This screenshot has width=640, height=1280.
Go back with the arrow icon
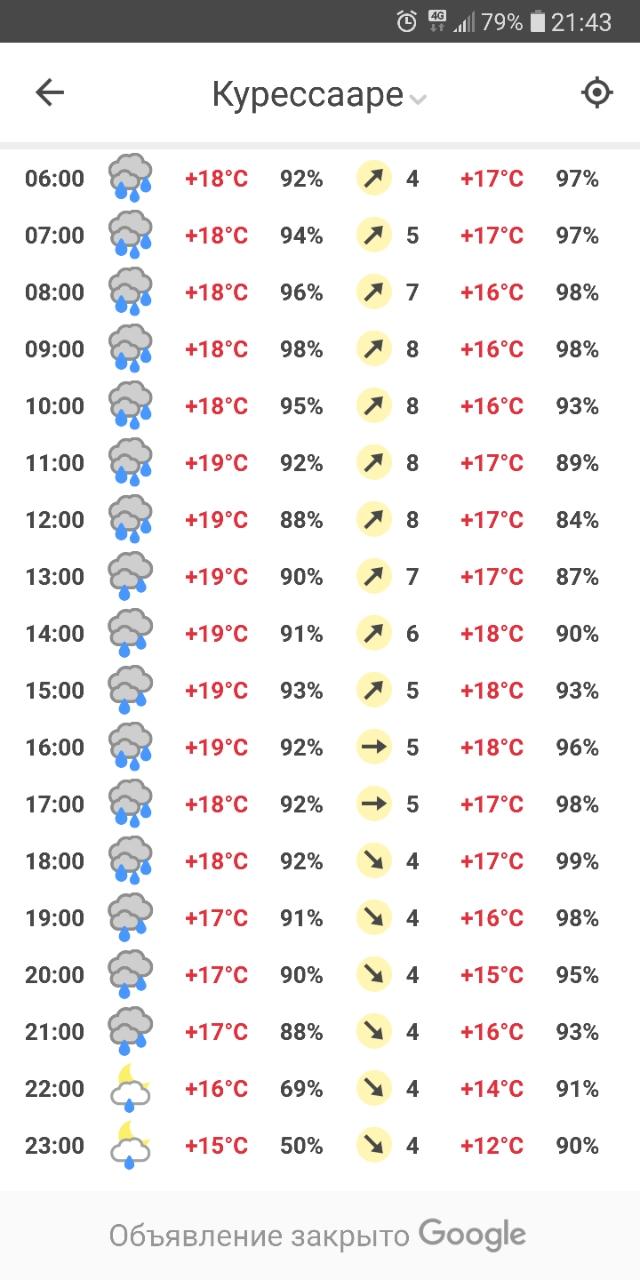point(49,93)
